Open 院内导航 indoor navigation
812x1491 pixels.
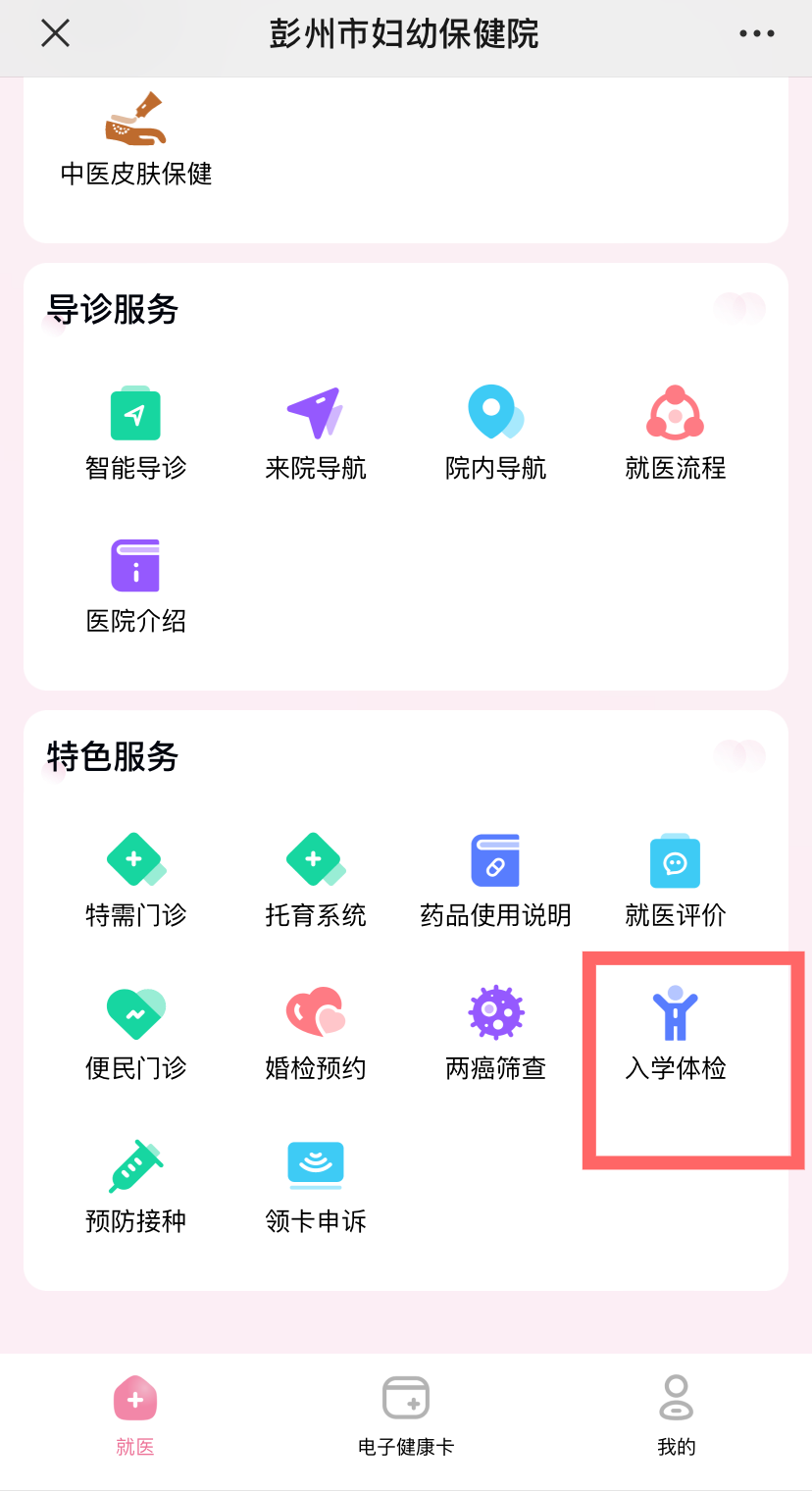495,433
